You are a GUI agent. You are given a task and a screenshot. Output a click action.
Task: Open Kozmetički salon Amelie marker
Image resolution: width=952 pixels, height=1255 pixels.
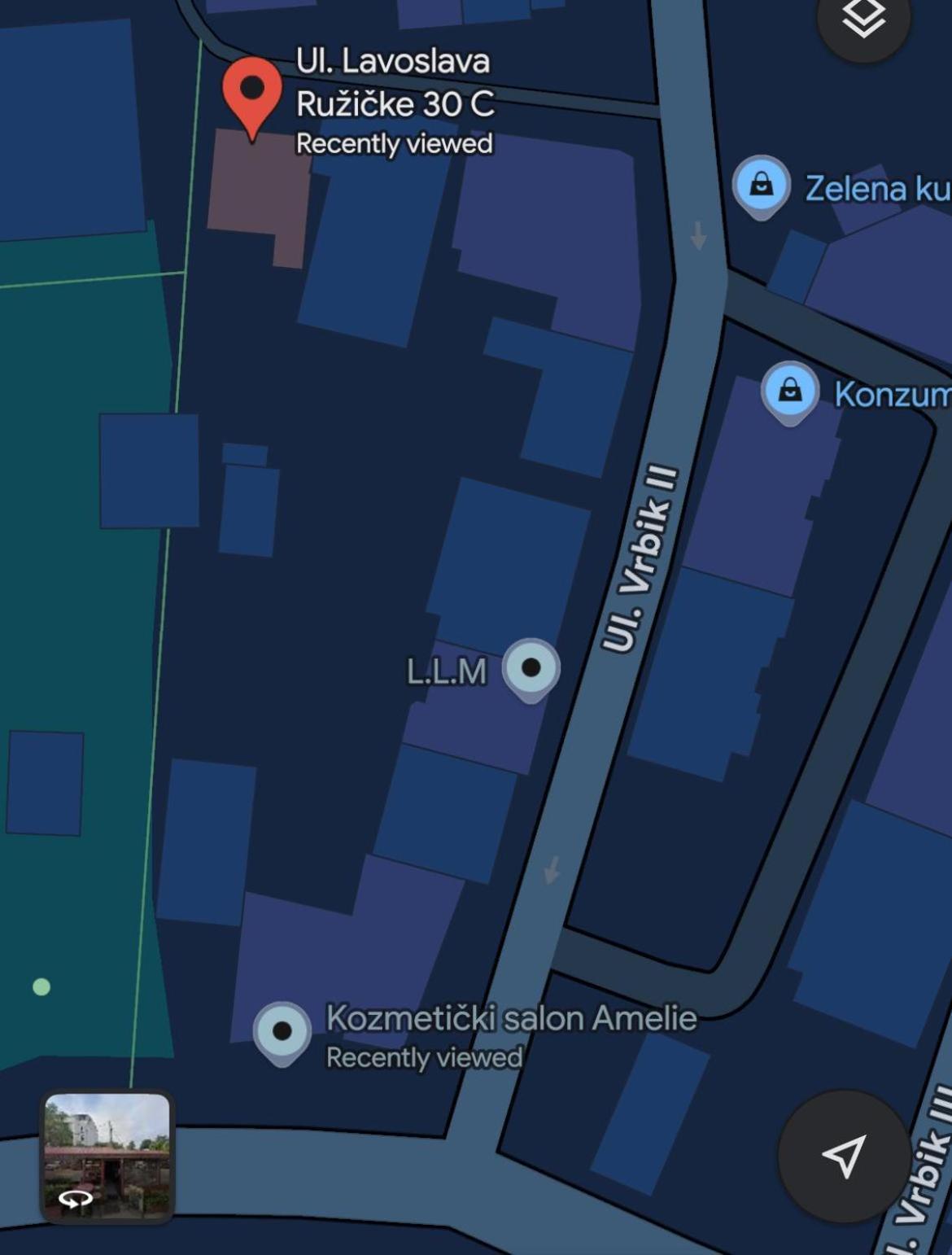click(x=282, y=1032)
